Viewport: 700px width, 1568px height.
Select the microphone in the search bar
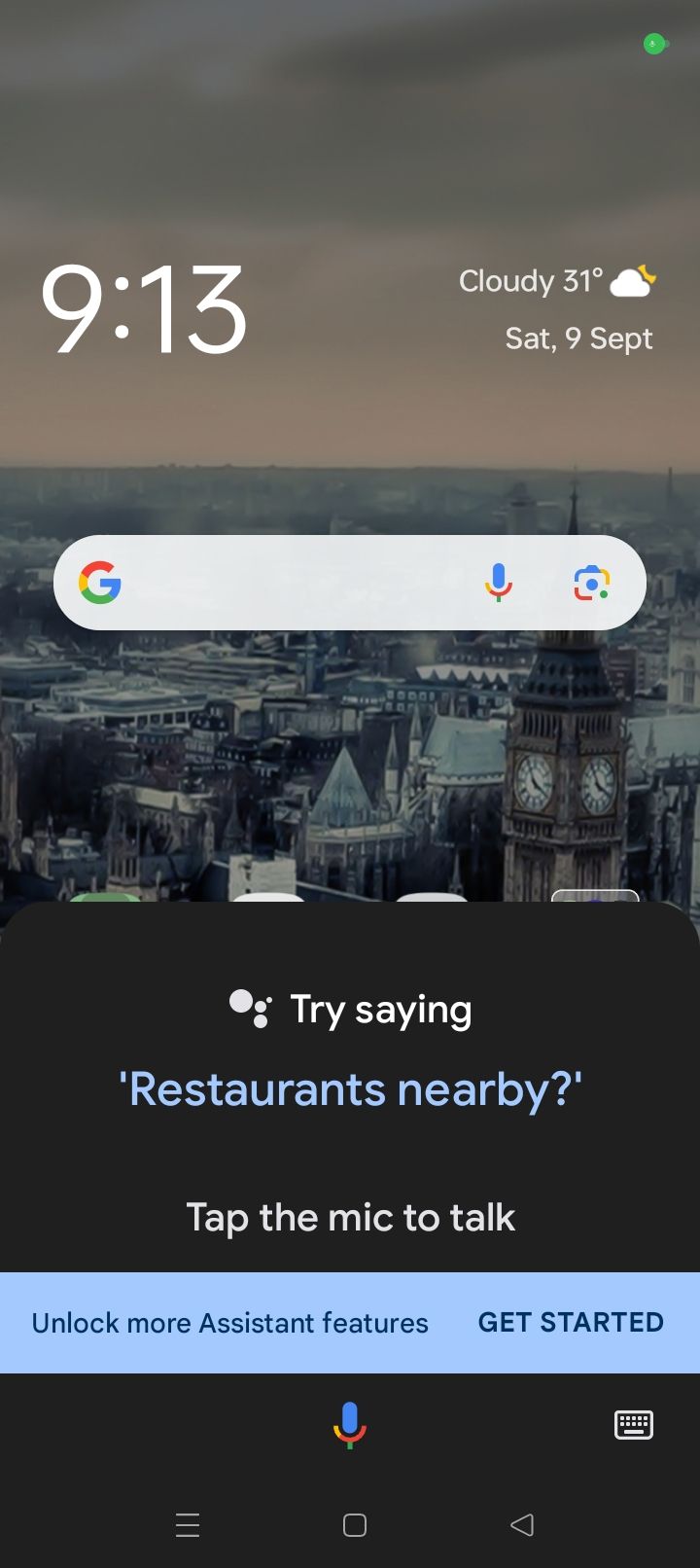[499, 583]
